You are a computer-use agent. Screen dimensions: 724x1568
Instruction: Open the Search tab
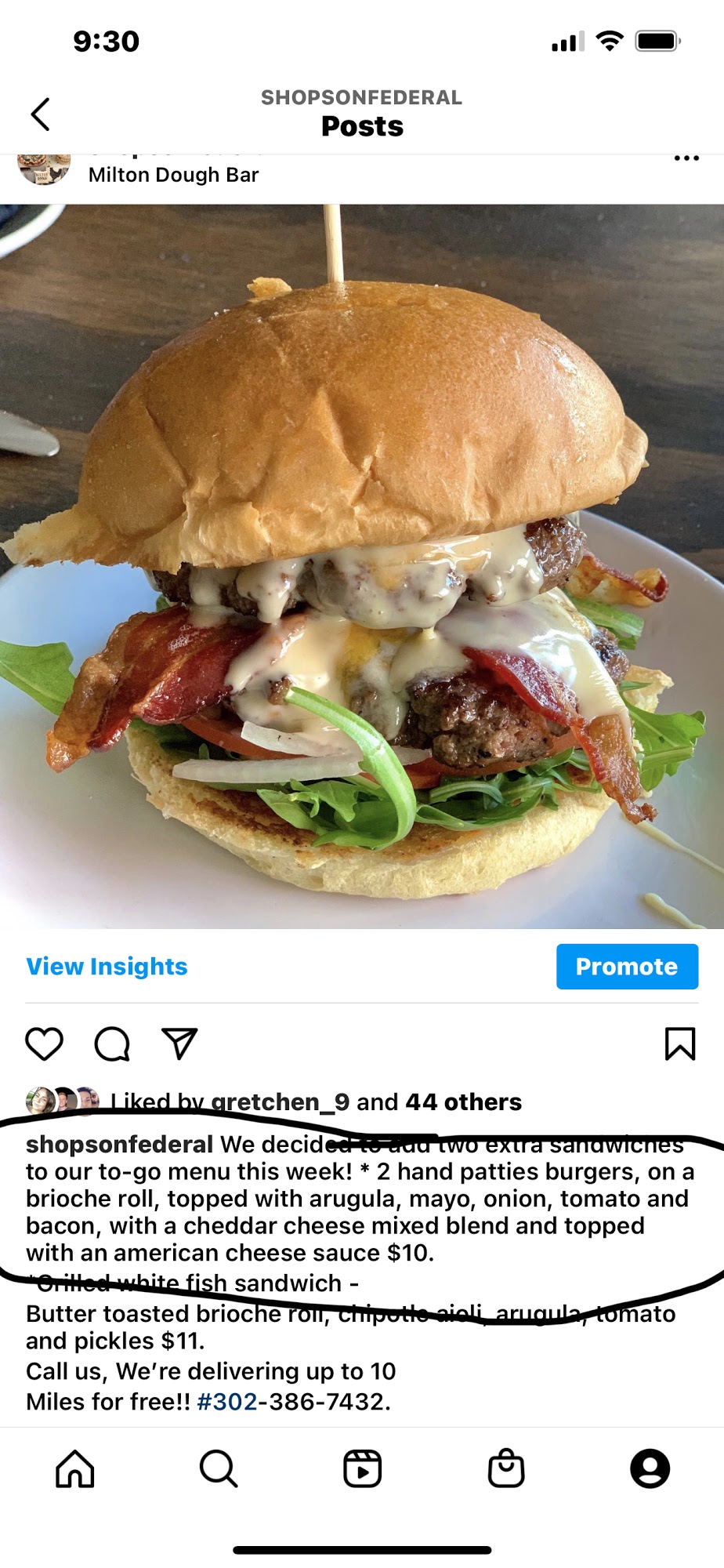coord(219,1468)
